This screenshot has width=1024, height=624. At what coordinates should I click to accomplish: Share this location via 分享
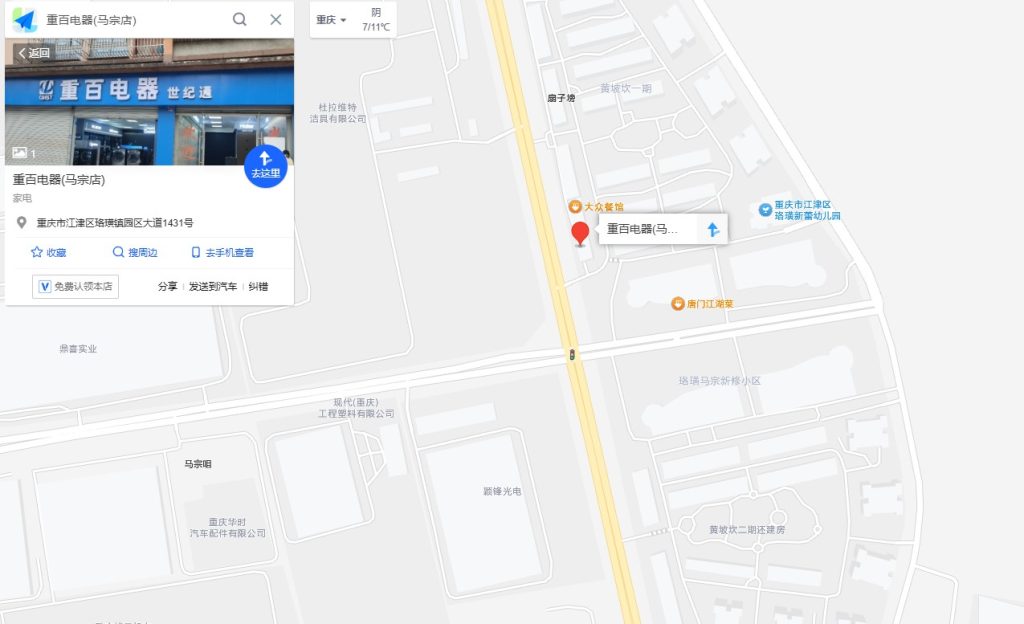coord(167,287)
